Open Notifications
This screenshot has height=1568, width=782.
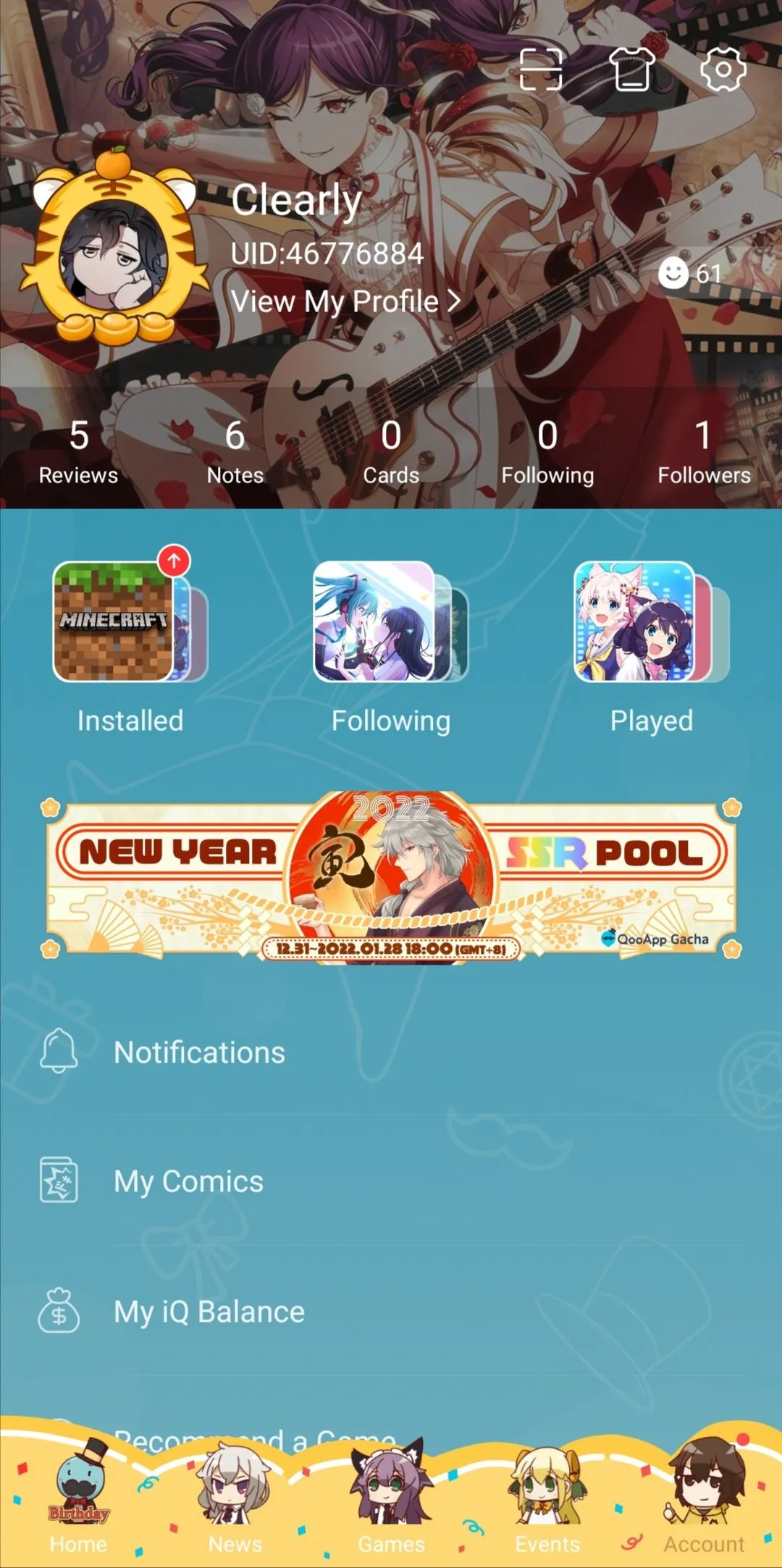[x=199, y=1052]
